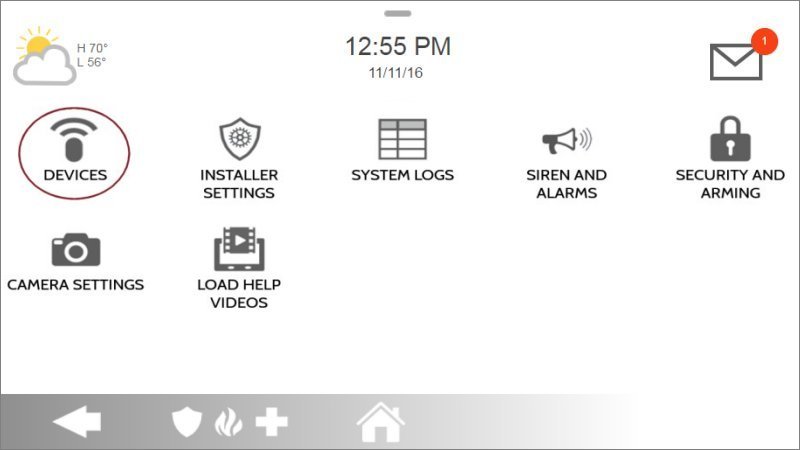This screenshot has width=800, height=450.
Task: Select Load Help Videos
Action: (x=239, y=267)
